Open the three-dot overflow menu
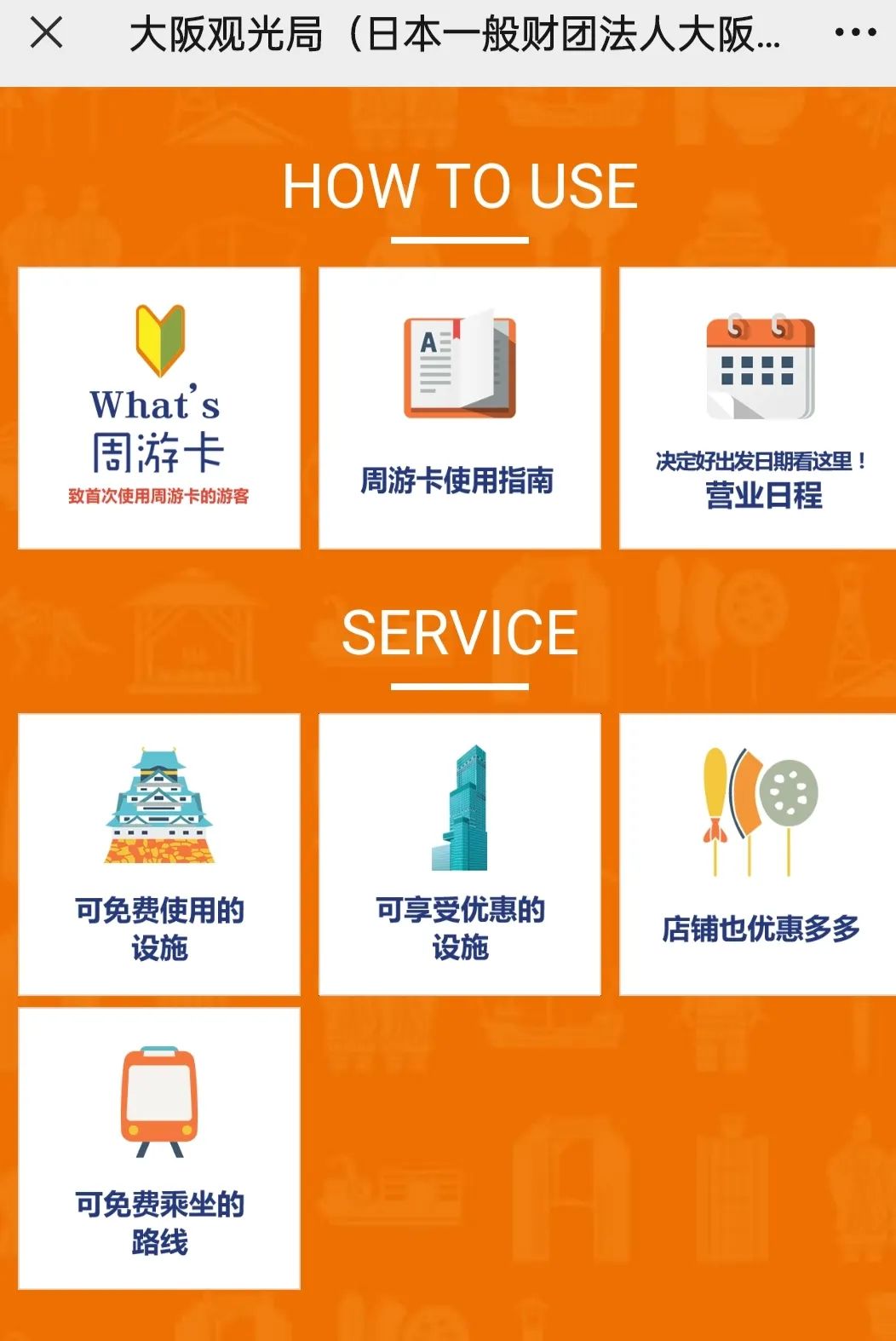896x1341 pixels. [x=854, y=34]
